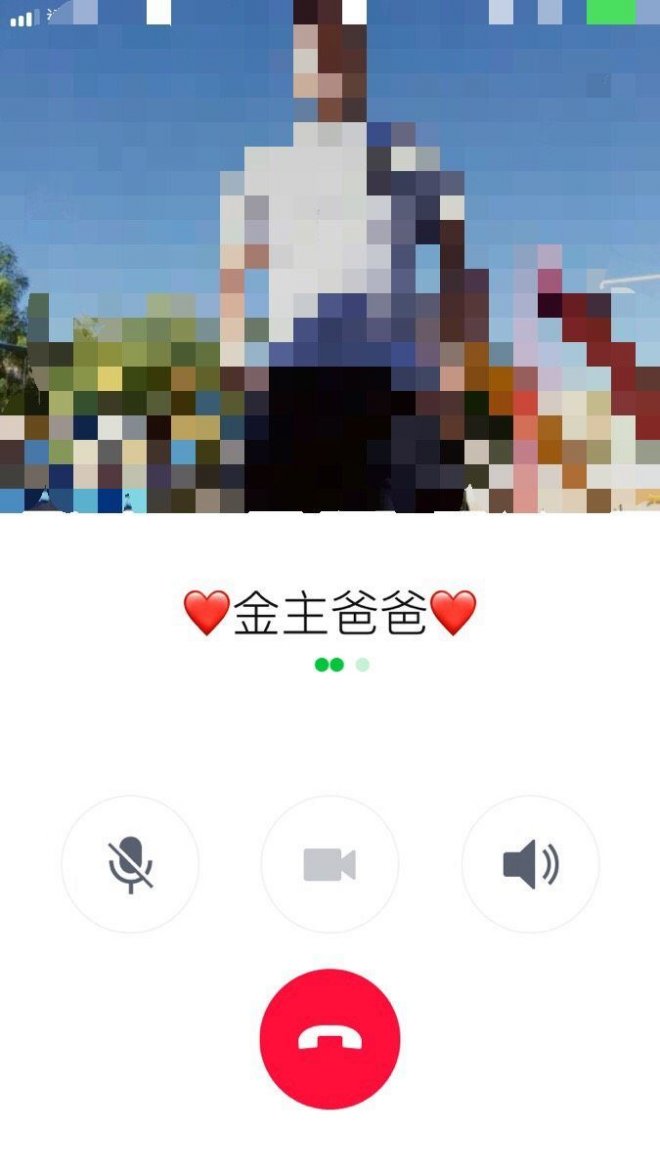Toggle the speaker output

coord(530,864)
